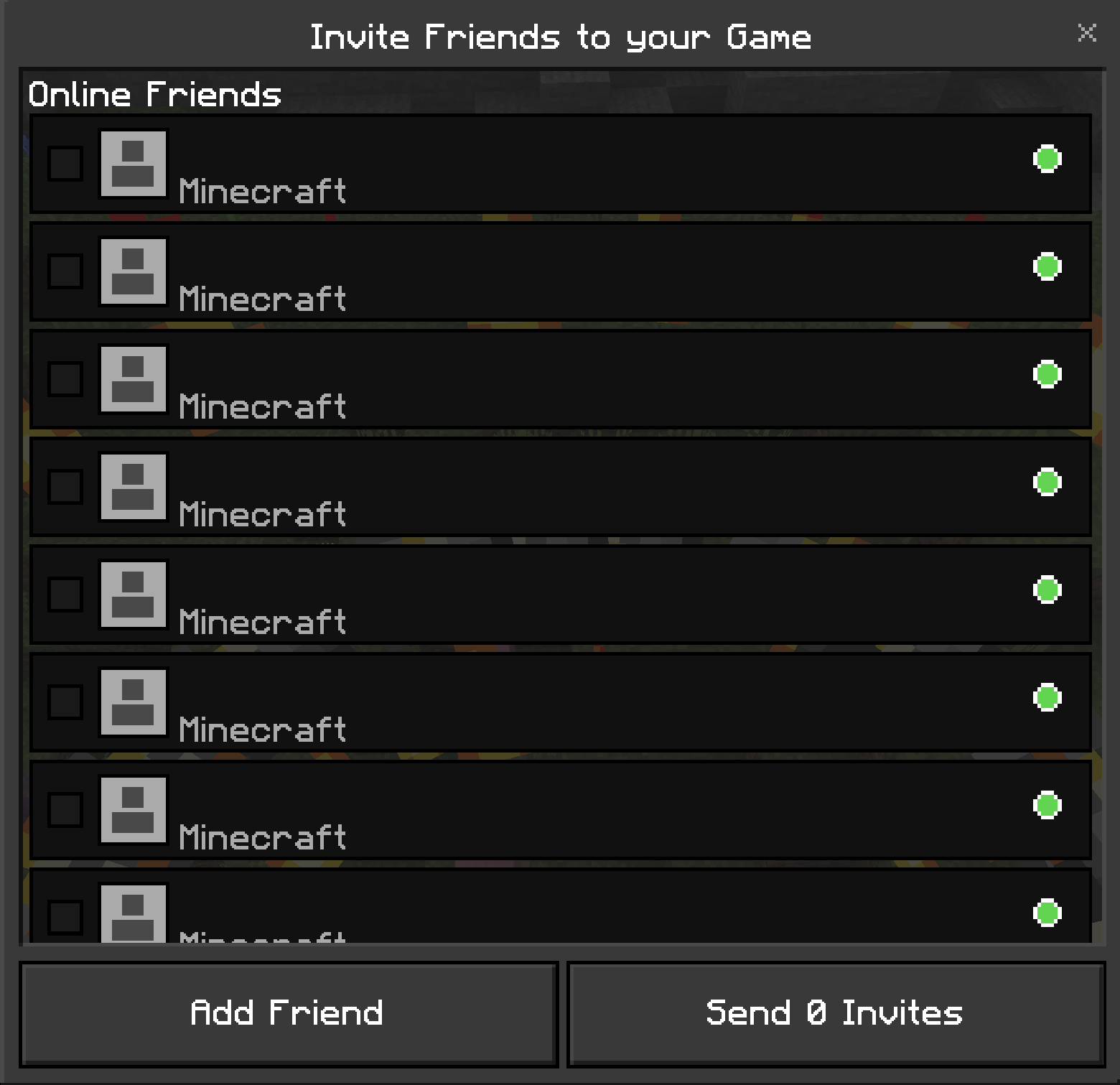
Task: Close the Invite Friends dialog
Action: click(1087, 32)
